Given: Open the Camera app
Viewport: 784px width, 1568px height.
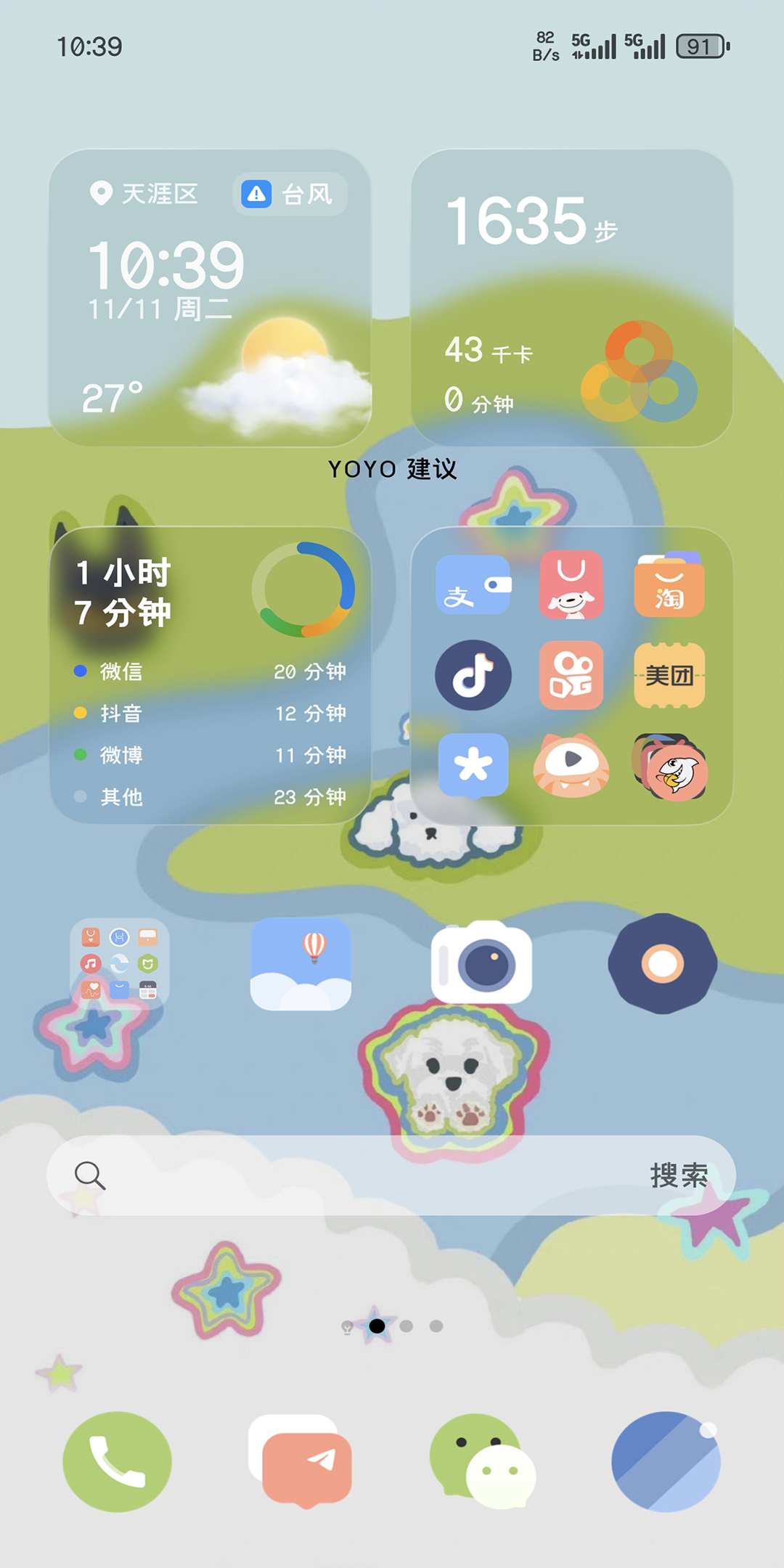Looking at the screenshot, I should 481,963.
